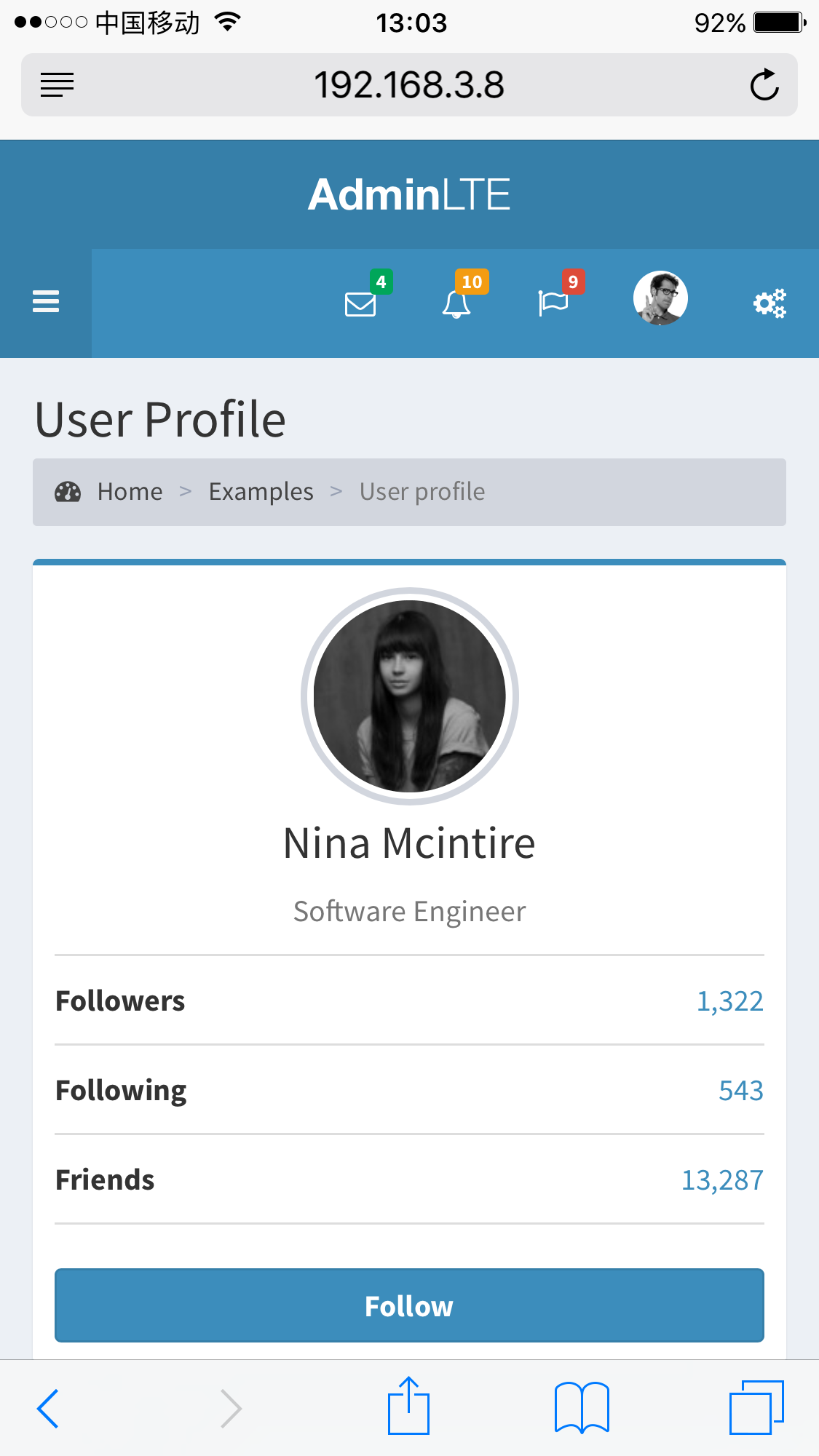Screen dimensions: 819x1456
Task: Follow Nina Mcintire
Action: coord(409,1305)
